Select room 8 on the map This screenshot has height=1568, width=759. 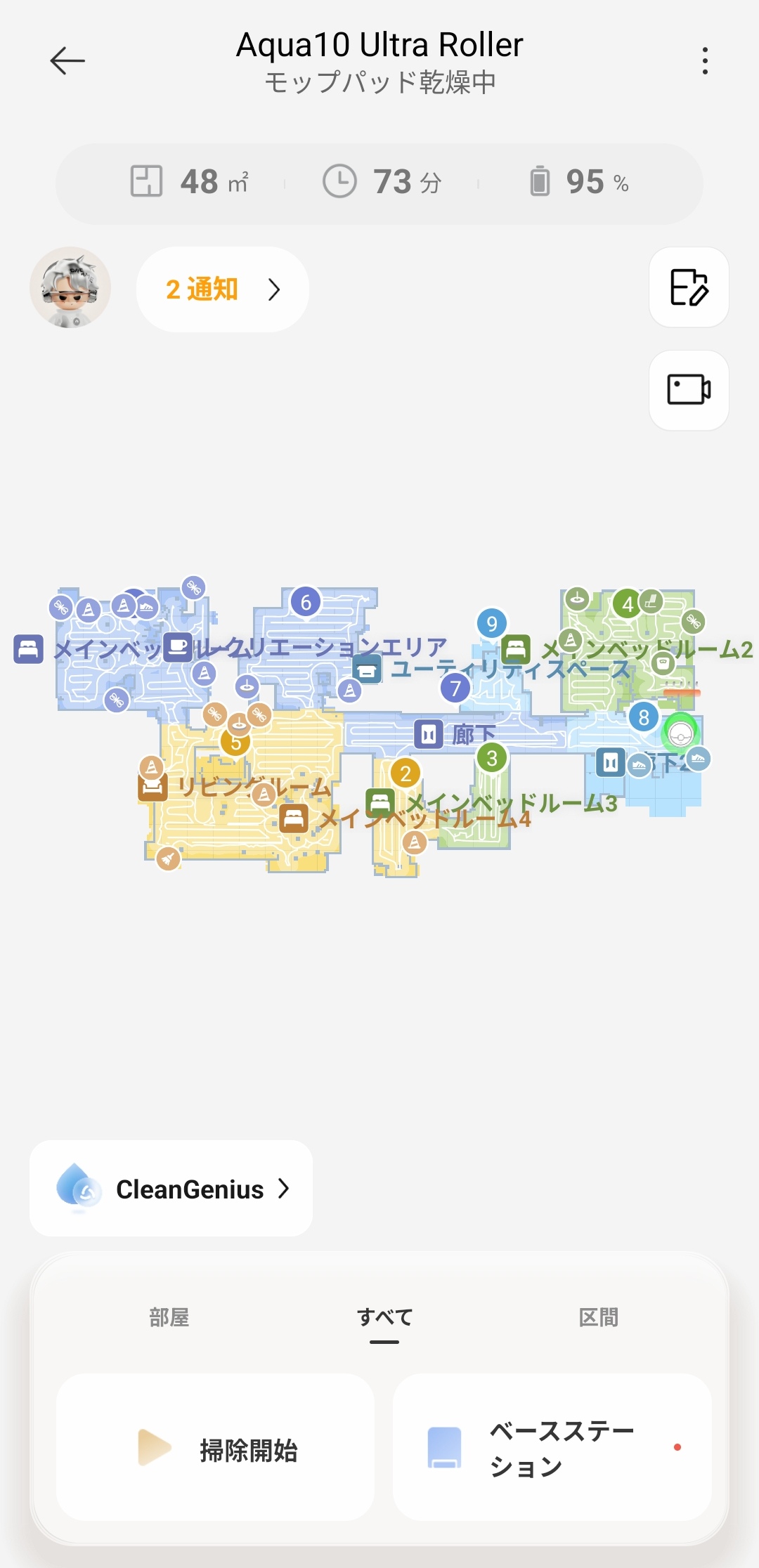(x=644, y=717)
